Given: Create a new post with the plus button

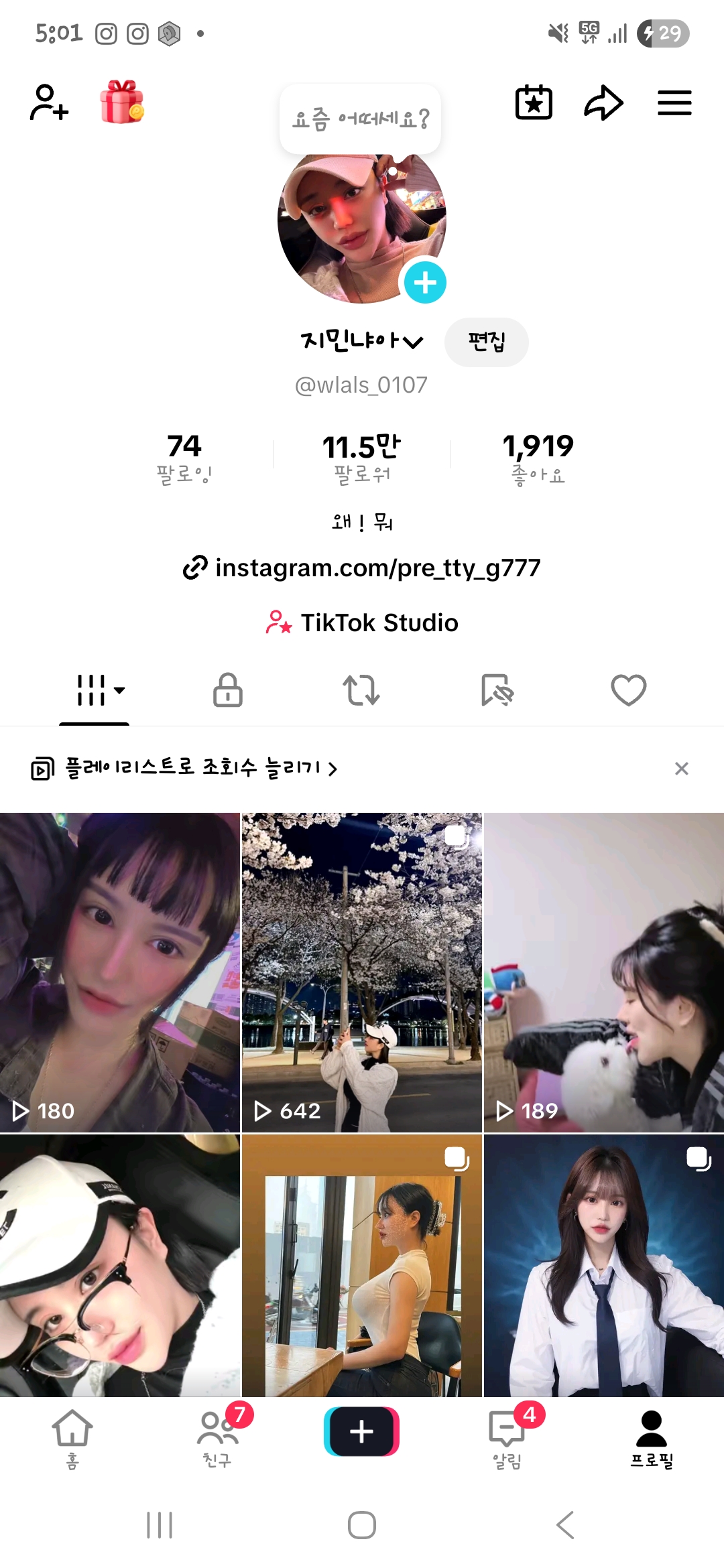Looking at the screenshot, I should [362, 1431].
